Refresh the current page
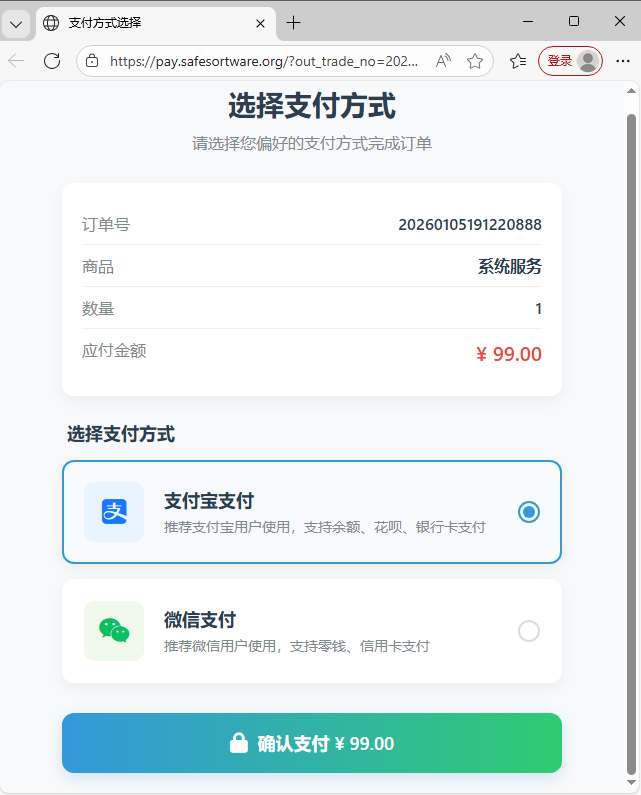This screenshot has width=641, height=795. 52,61
